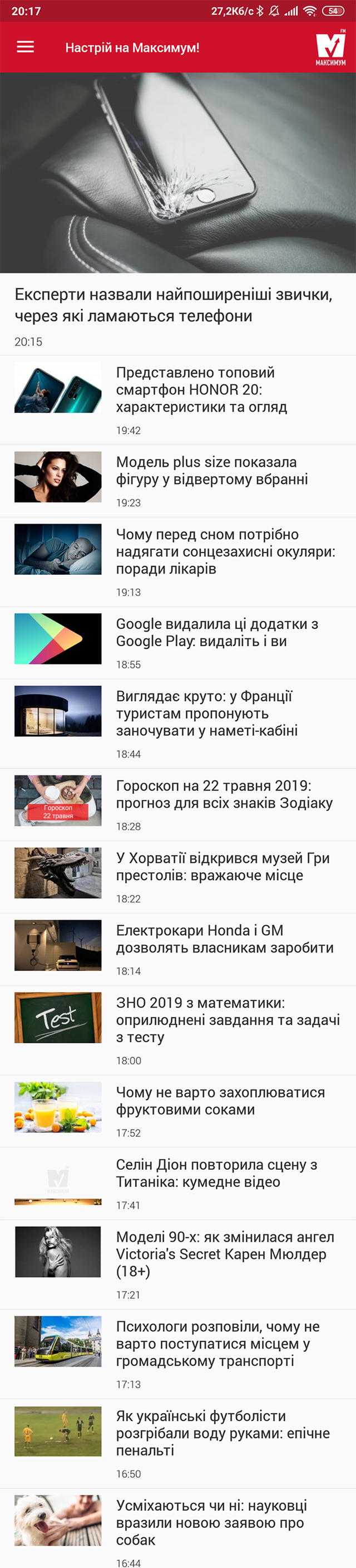Open the Game of Thrones museum story
Viewport: 356px width, 1568px height.
coord(222,867)
